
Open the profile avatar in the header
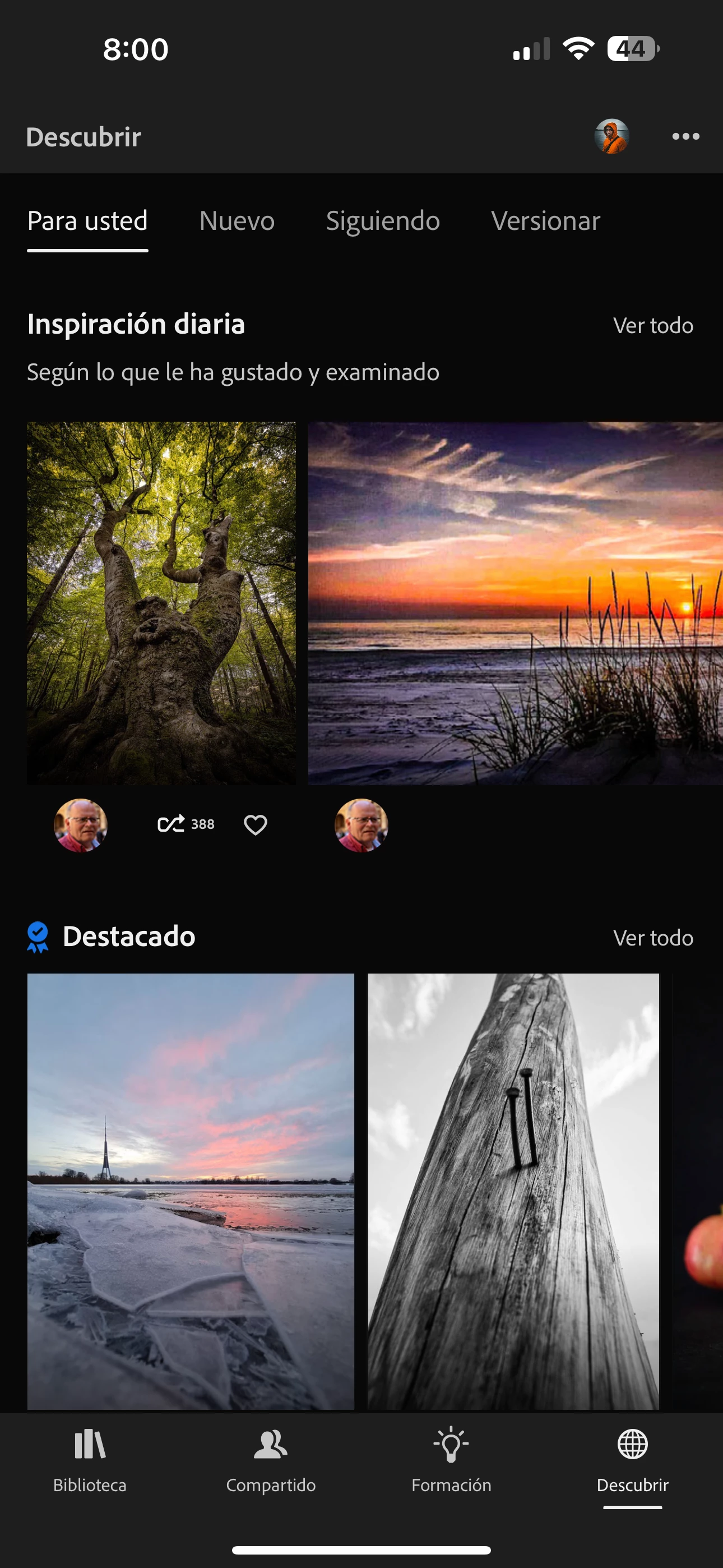click(611, 136)
